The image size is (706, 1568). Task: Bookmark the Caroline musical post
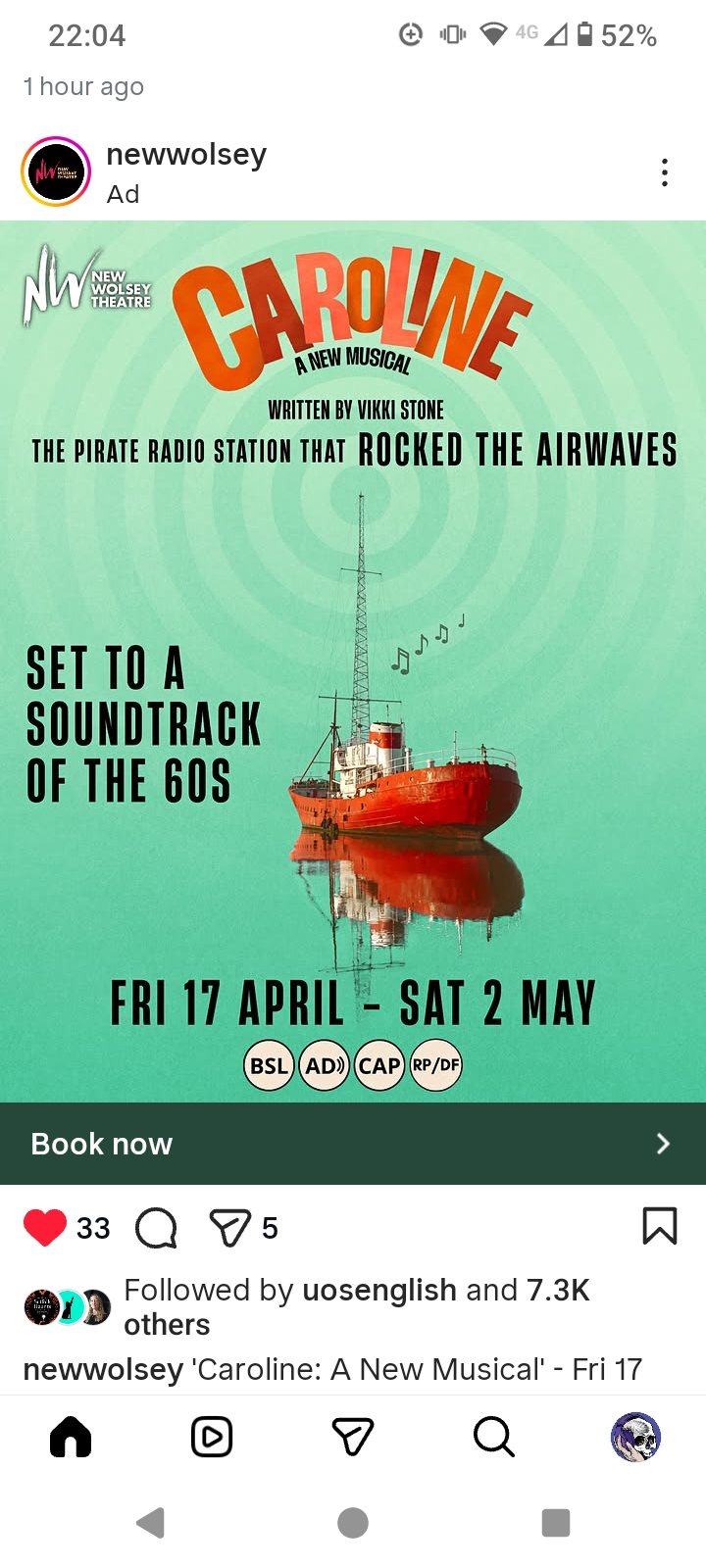[659, 1226]
